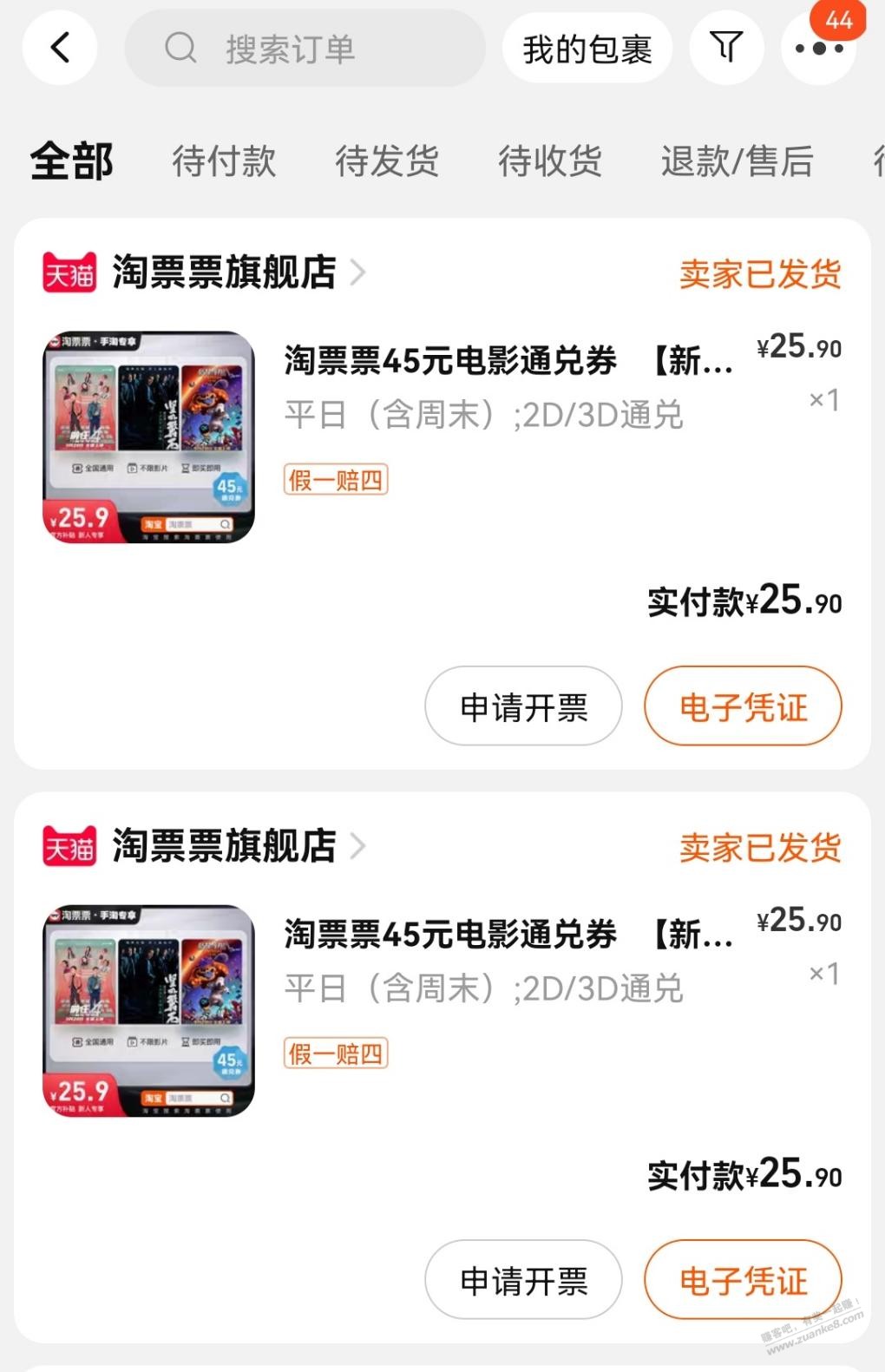Switch to the 待付款 tab
This screenshot has height=1372, width=885.
224,161
